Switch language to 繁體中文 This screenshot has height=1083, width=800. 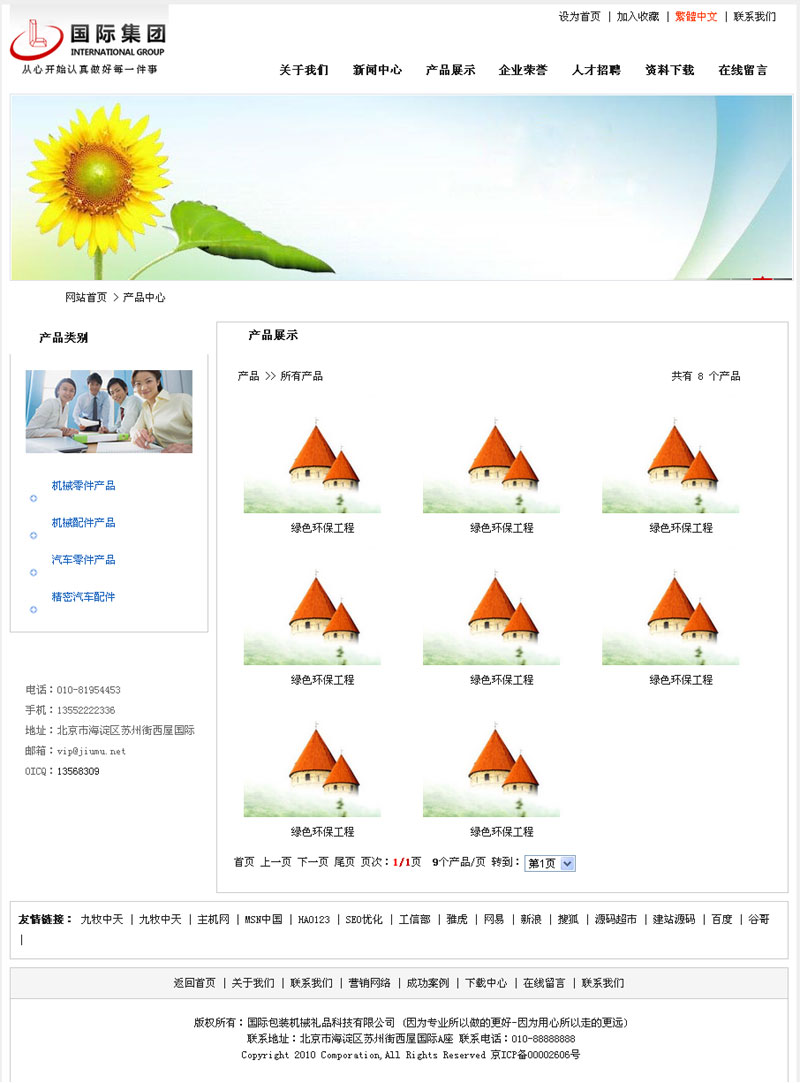click(696, 17)
